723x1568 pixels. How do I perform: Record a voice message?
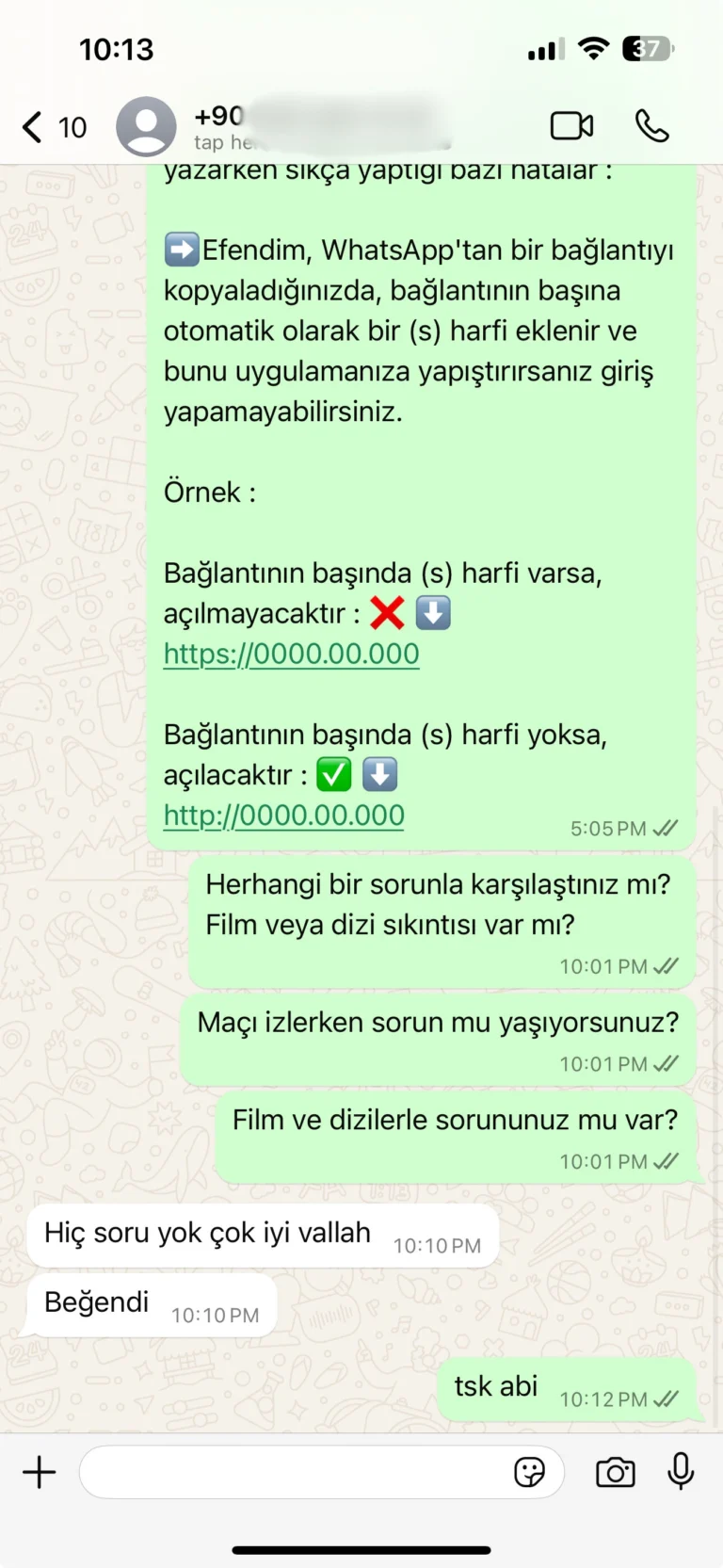click(681, 1472)
